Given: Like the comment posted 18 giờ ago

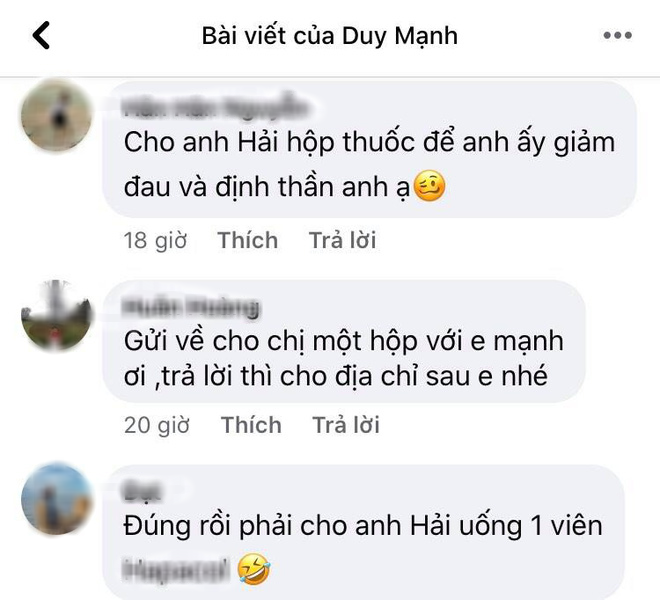Looking at the screenshot, I should click(x=247, y=240).
